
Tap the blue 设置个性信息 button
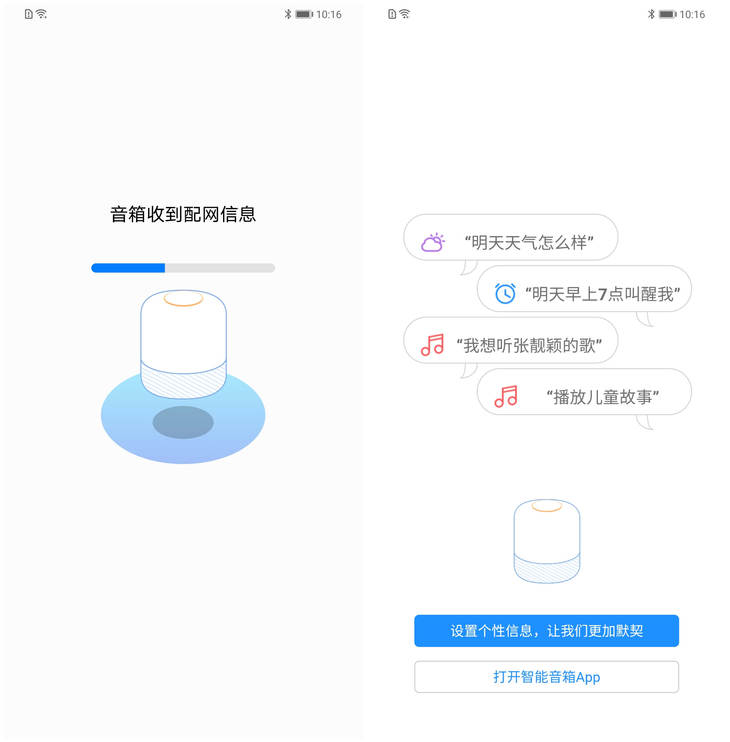pyautogui.click(x=546, y=631)
